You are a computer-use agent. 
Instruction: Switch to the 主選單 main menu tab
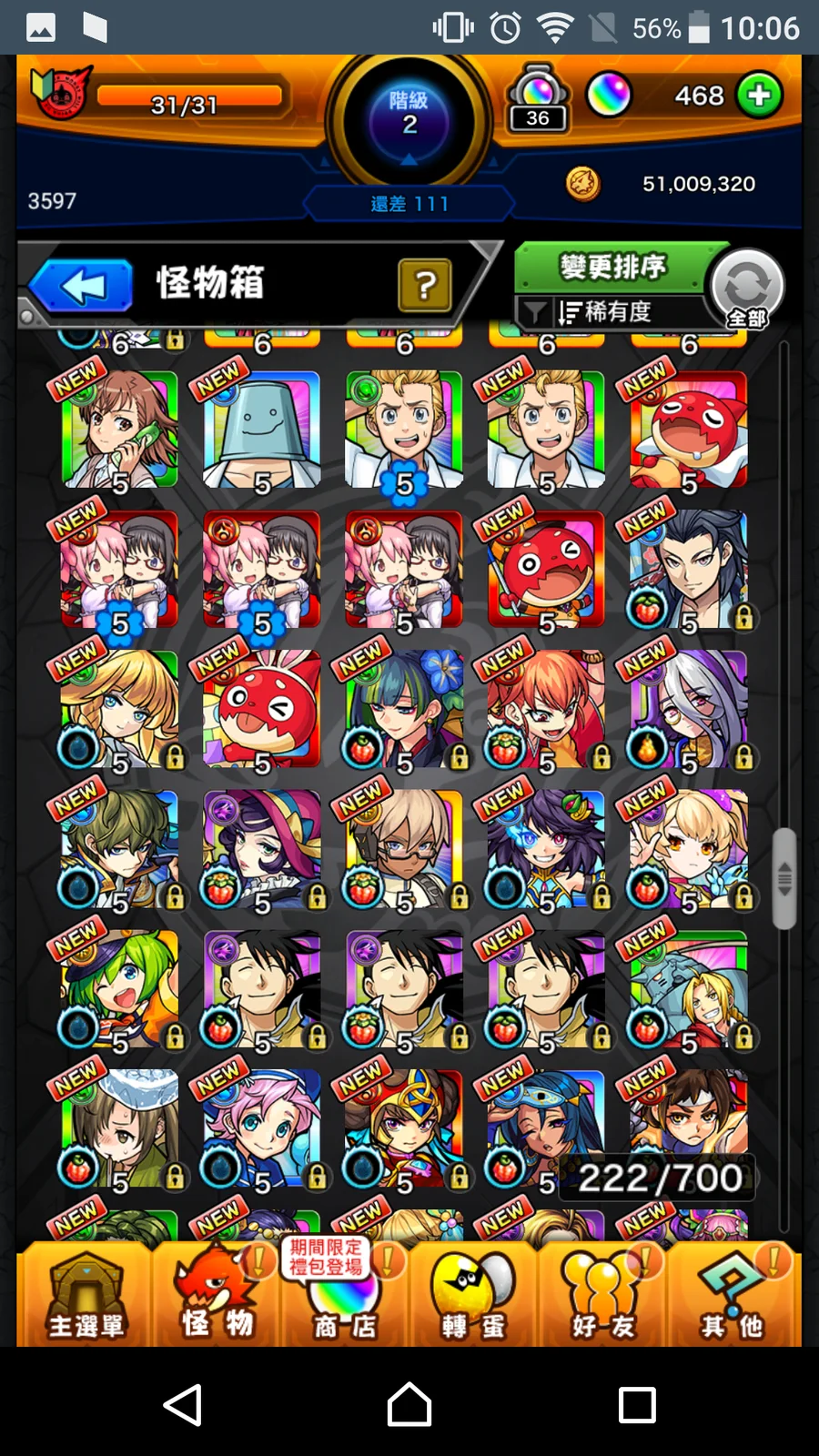click(x=86, y=1296)
